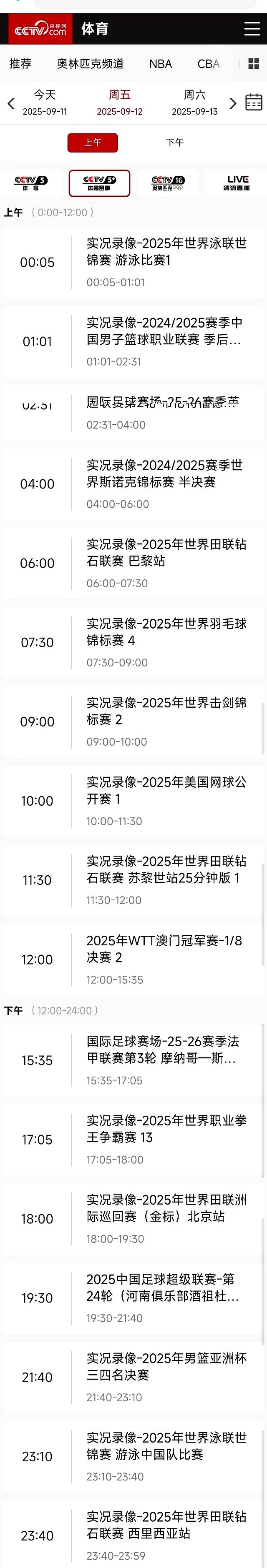Image resolution: width=267 pixels, height=1568 pixels.
Task: Choose the CCTV16 奥林匹克 channel
Action: 168,183
